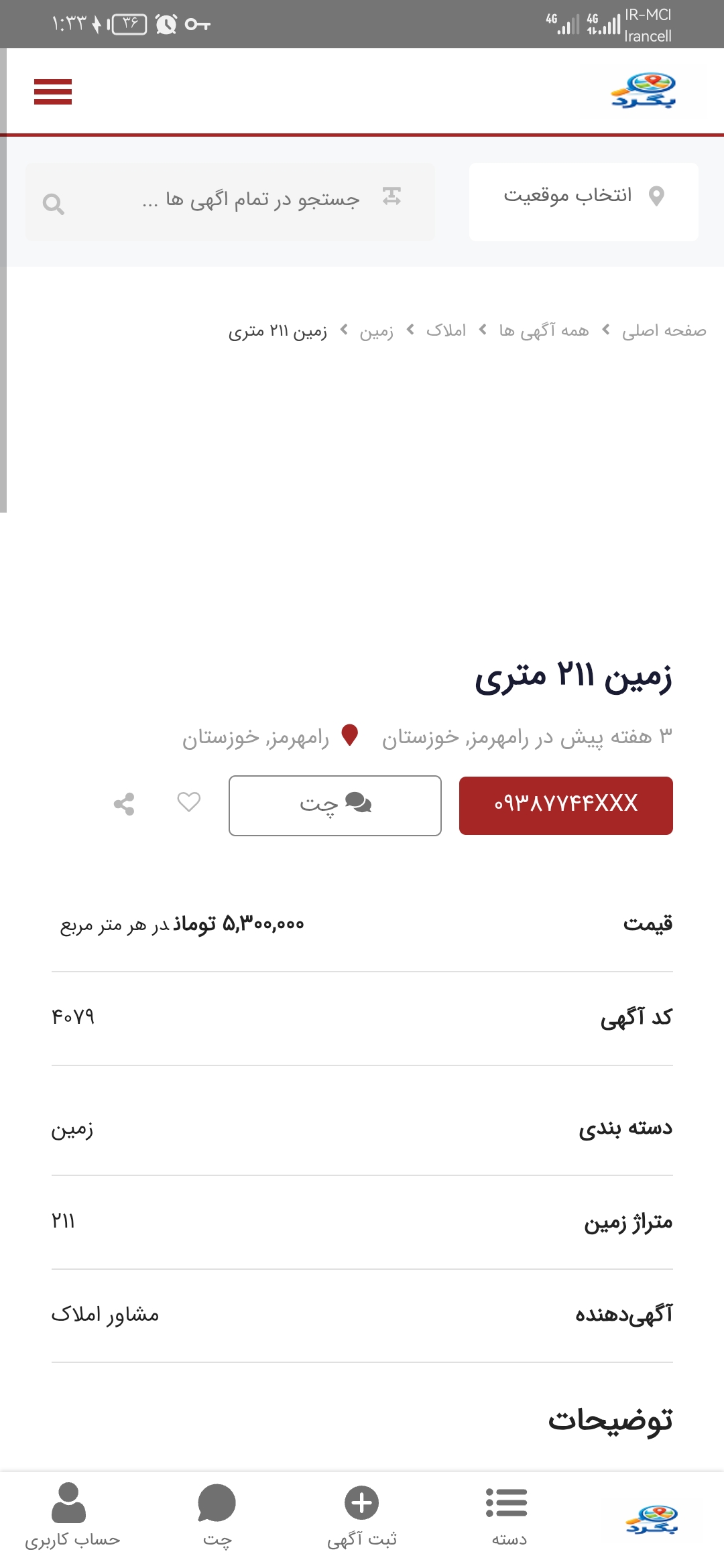Open the املاک breadcrumb link

click(446, 330)
